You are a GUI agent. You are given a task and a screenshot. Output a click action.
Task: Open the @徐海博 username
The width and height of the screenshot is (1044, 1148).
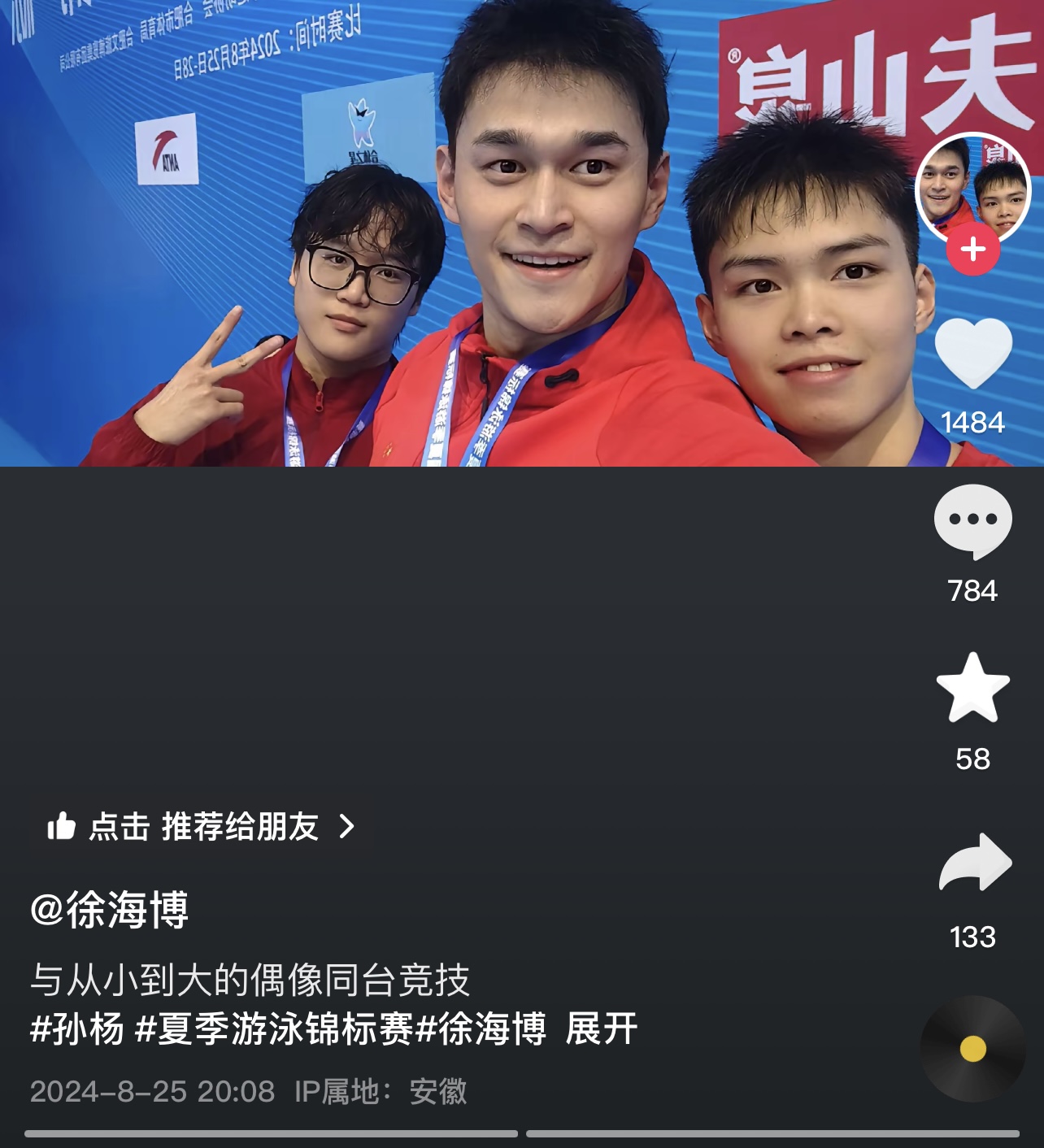point(110,910)
